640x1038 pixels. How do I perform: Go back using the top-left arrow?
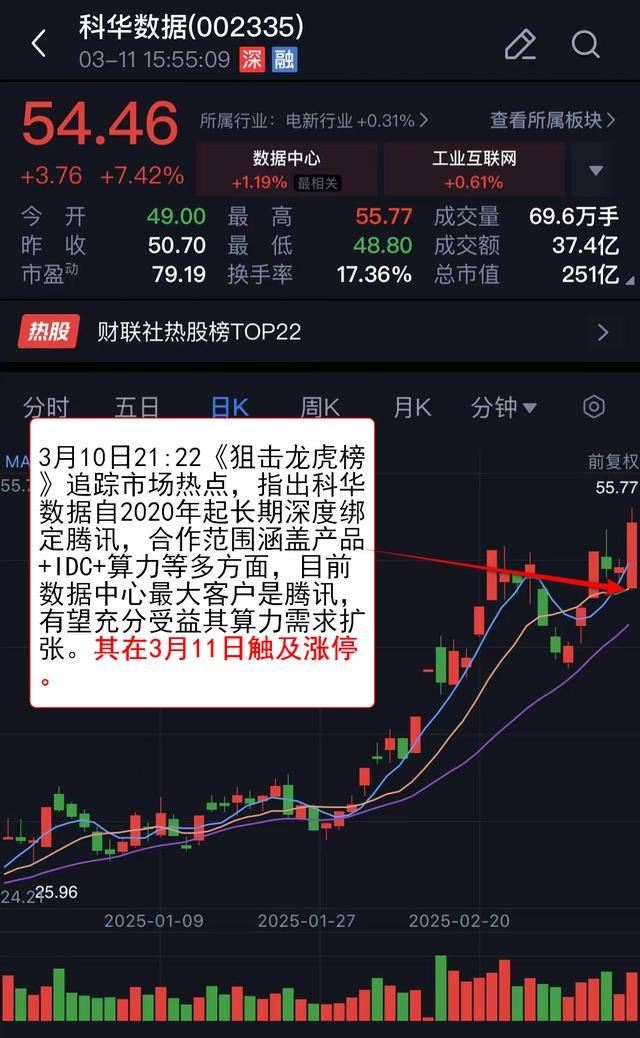[x=39, y=44]
